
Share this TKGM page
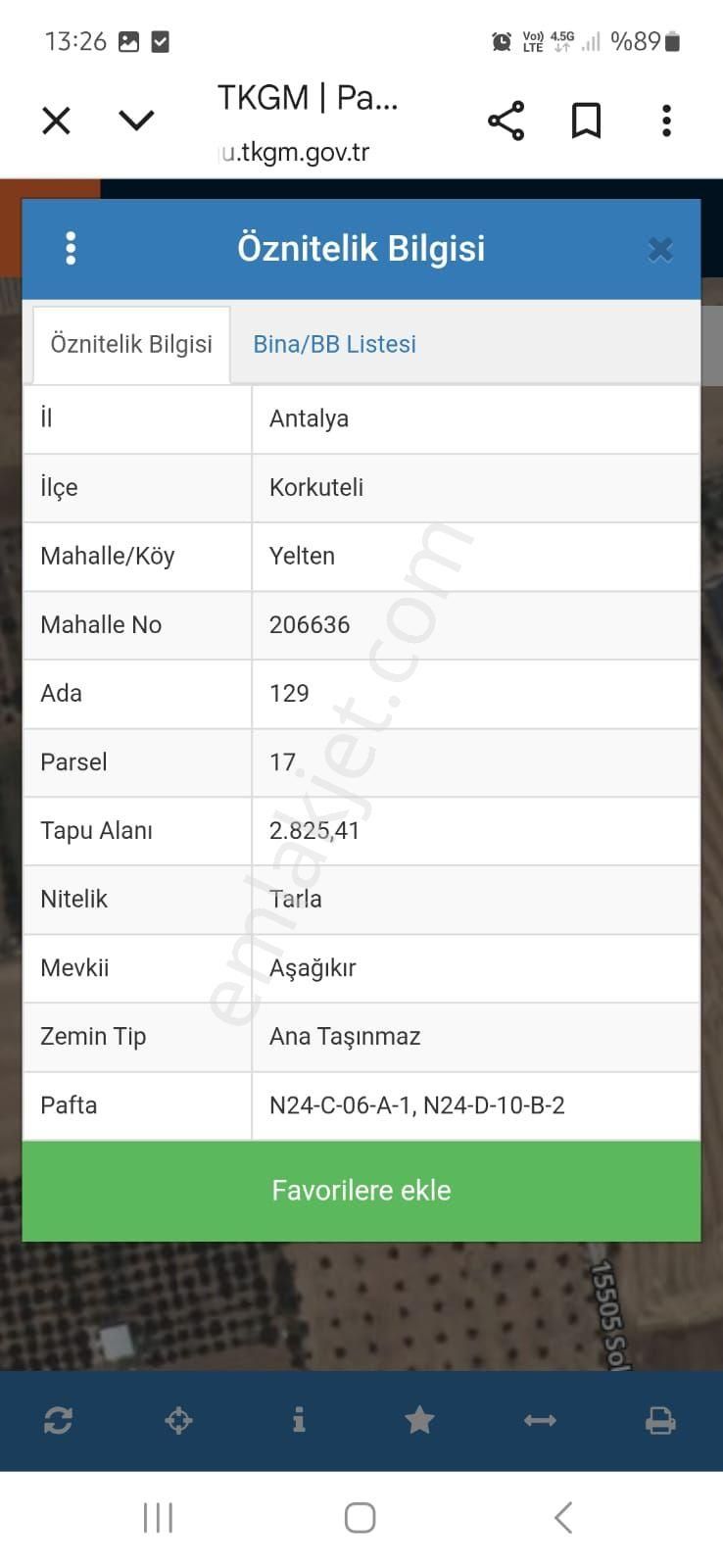point(506,121)
